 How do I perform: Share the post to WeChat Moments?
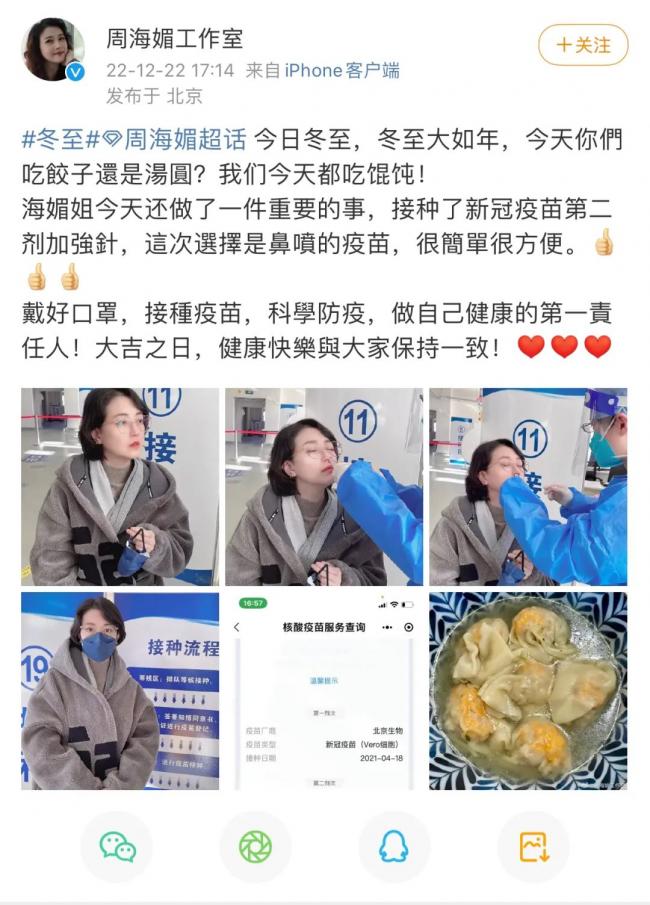[255, 847]
